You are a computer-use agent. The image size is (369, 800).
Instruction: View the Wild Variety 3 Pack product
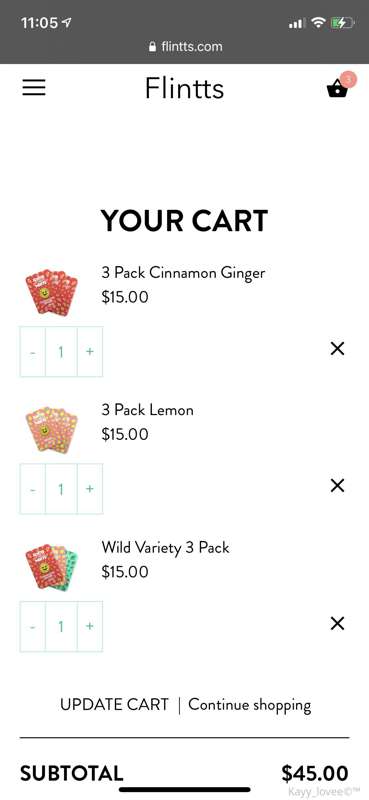coord(165,547)
